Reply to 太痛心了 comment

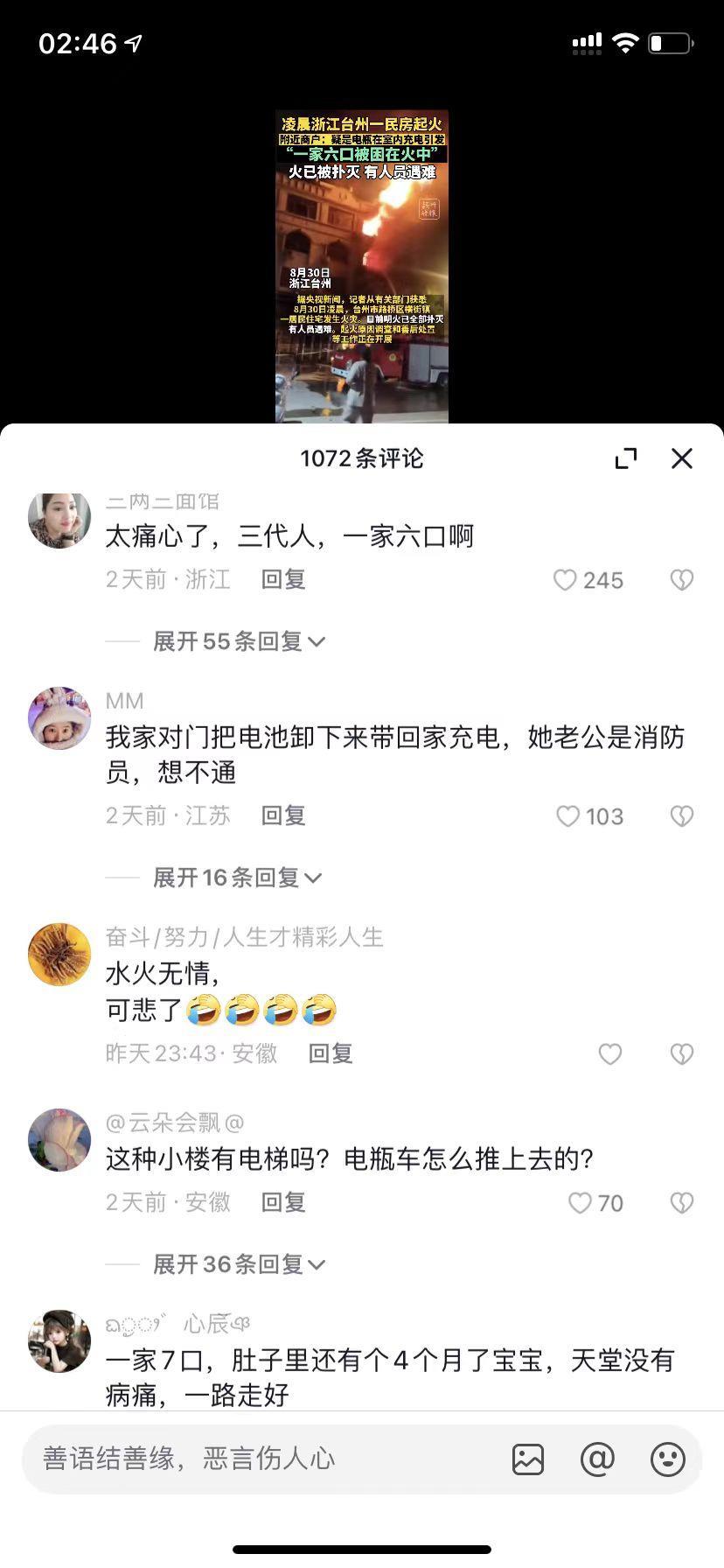283,579
